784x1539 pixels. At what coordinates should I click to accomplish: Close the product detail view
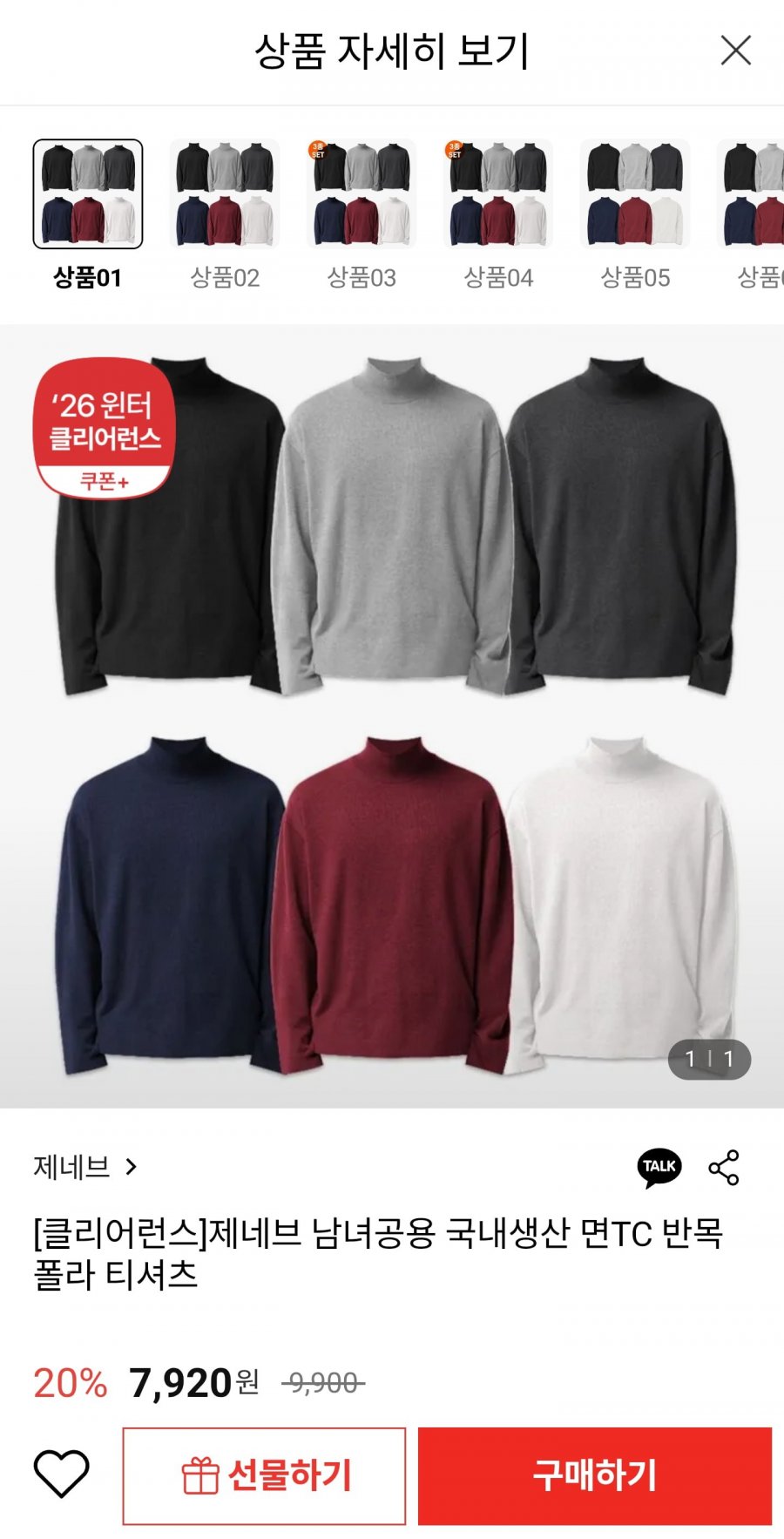736,51
